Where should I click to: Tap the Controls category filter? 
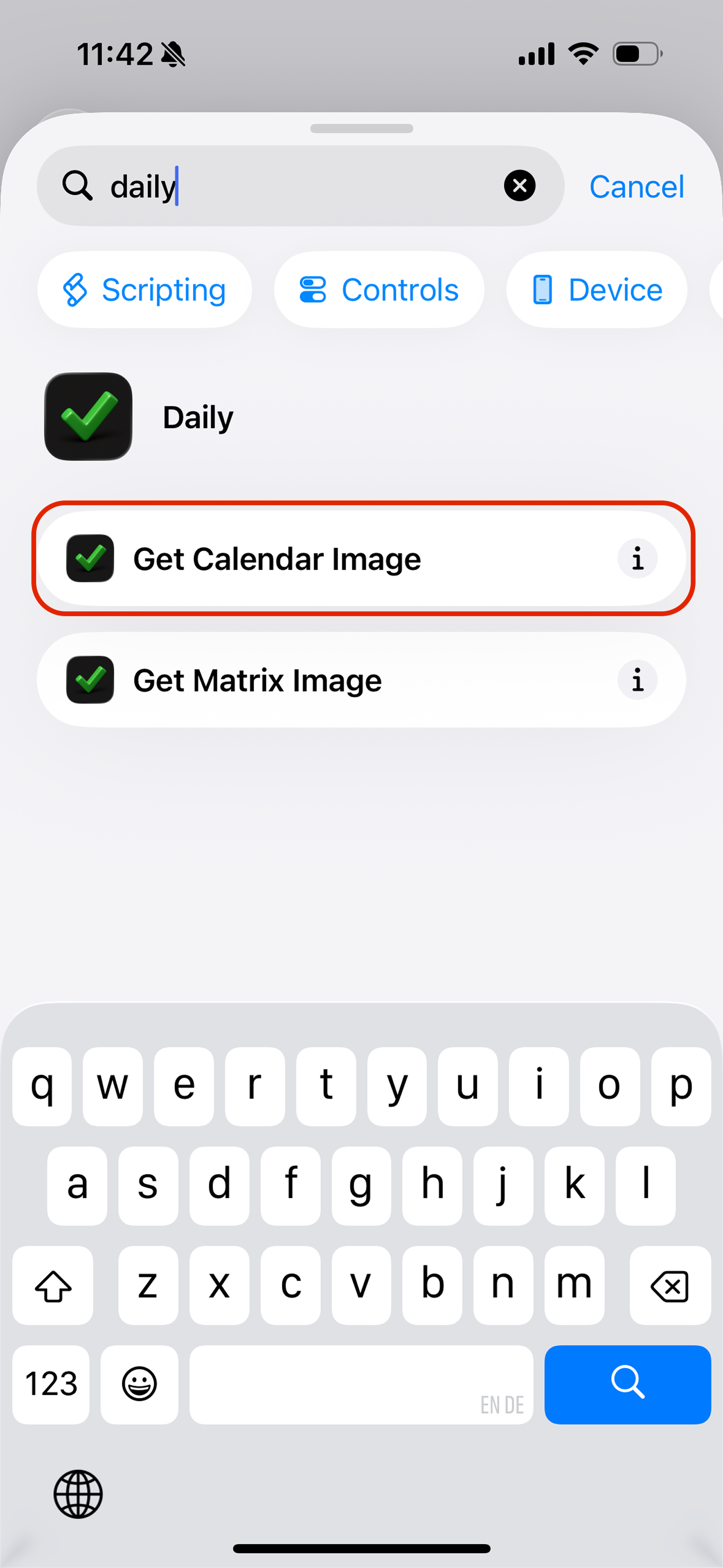pos(378,289)
